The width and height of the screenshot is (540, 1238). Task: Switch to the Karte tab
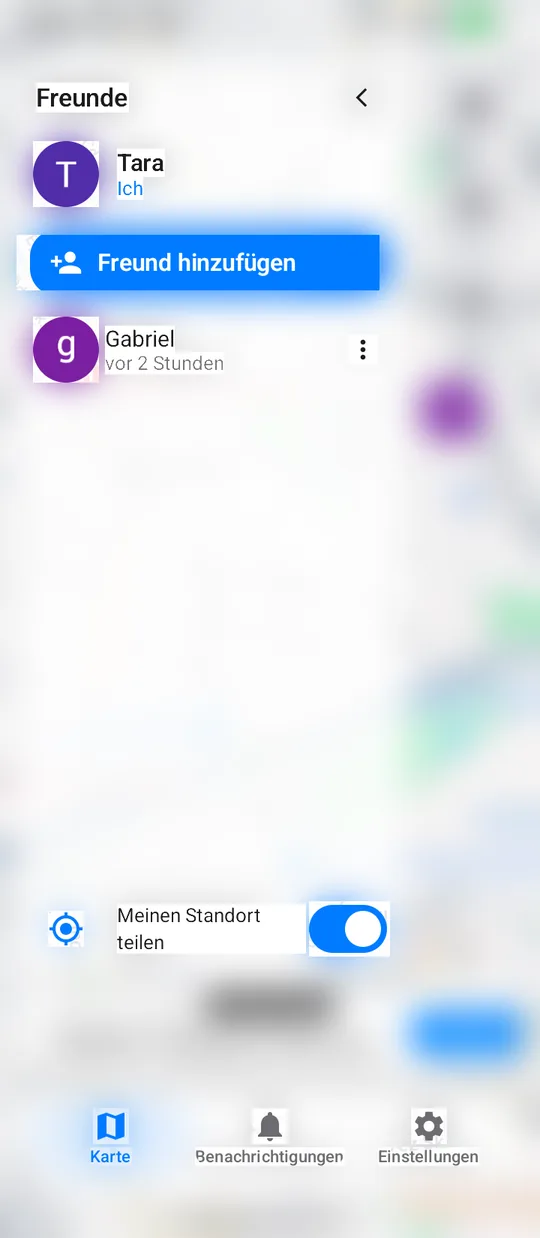(110, 1137)
